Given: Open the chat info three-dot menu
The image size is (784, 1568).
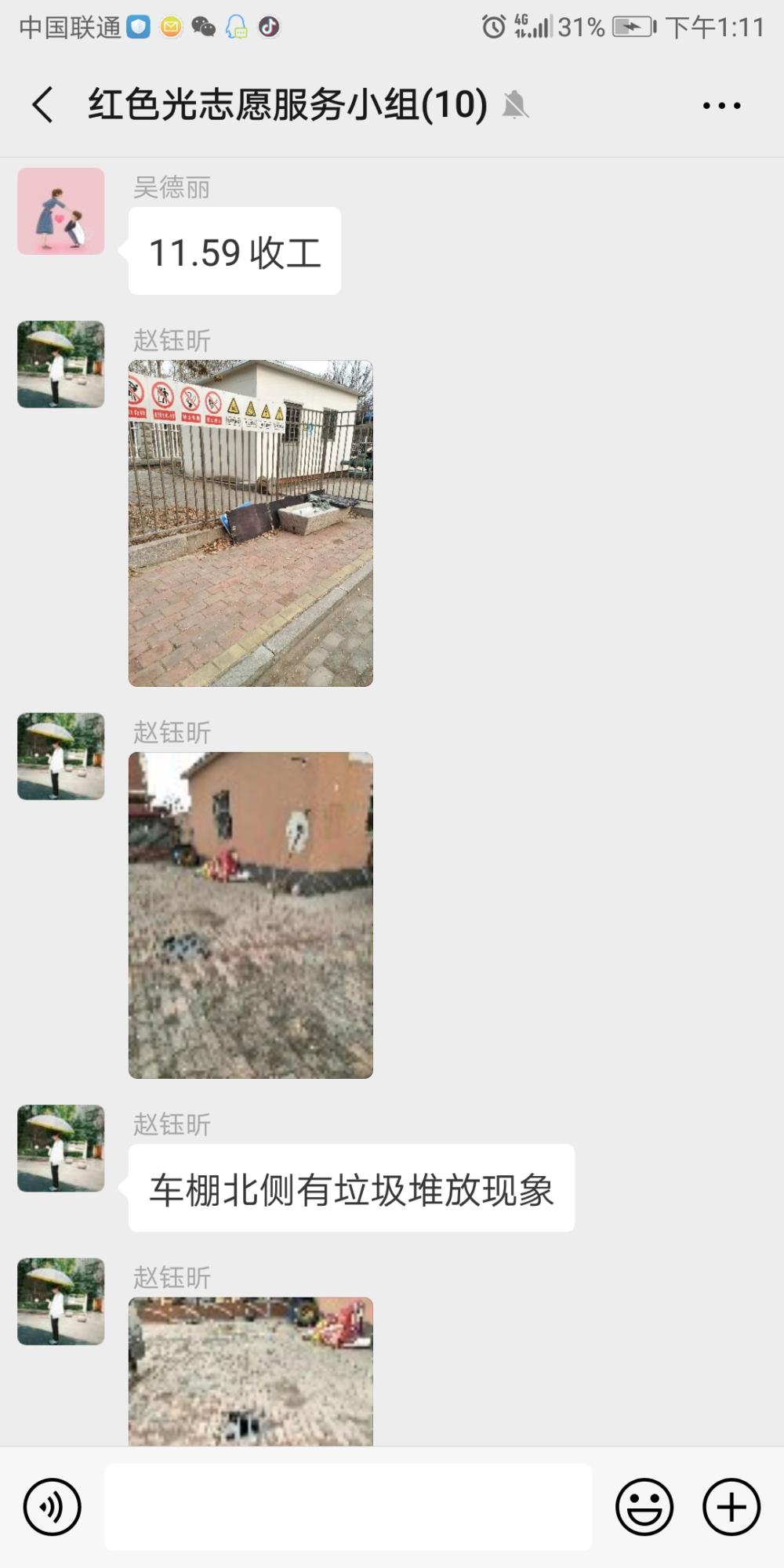Looking at the screenshot, I should tap(721, 105).
